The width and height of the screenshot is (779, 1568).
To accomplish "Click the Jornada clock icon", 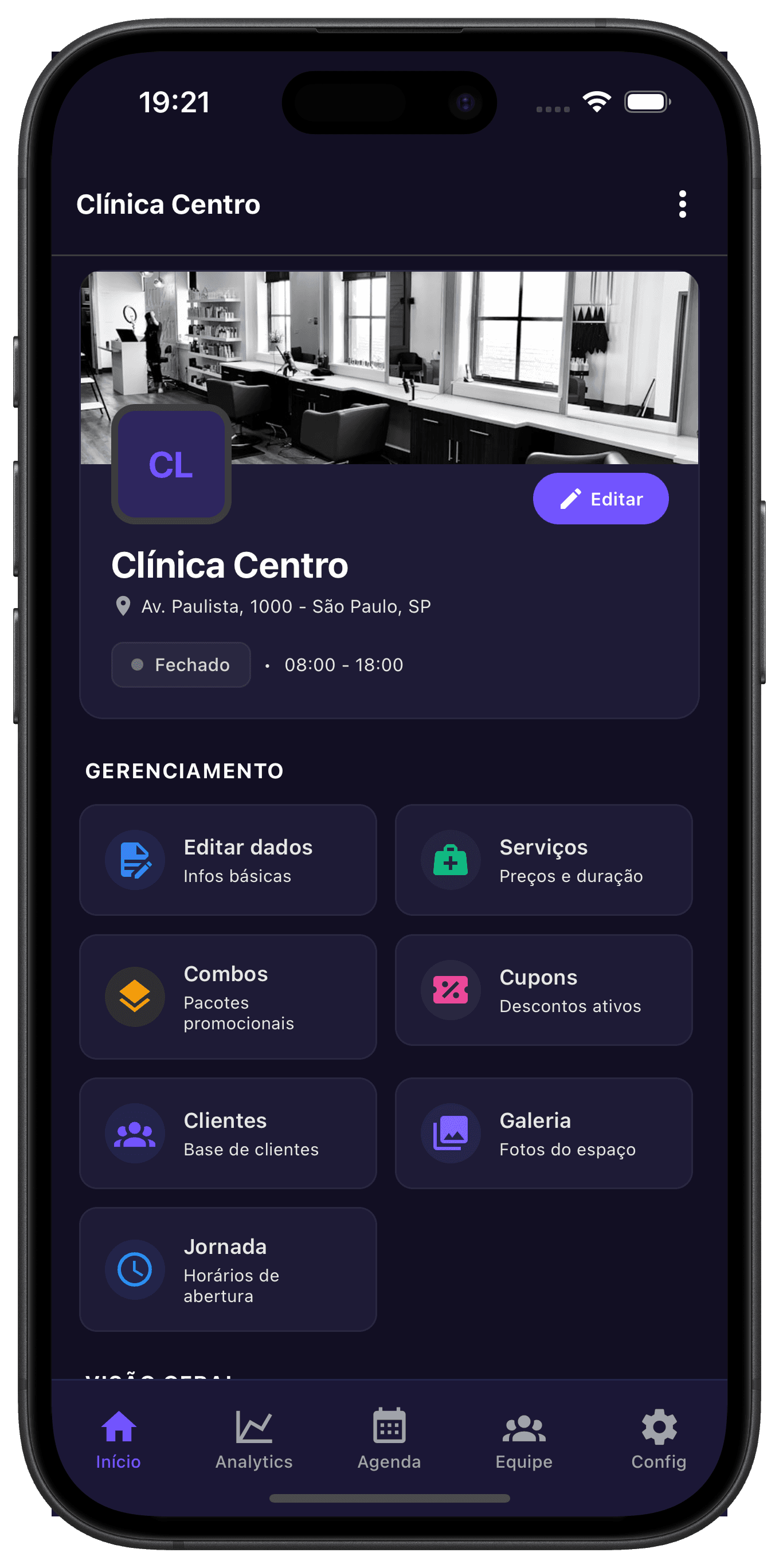I will [x=135, y=1270].
